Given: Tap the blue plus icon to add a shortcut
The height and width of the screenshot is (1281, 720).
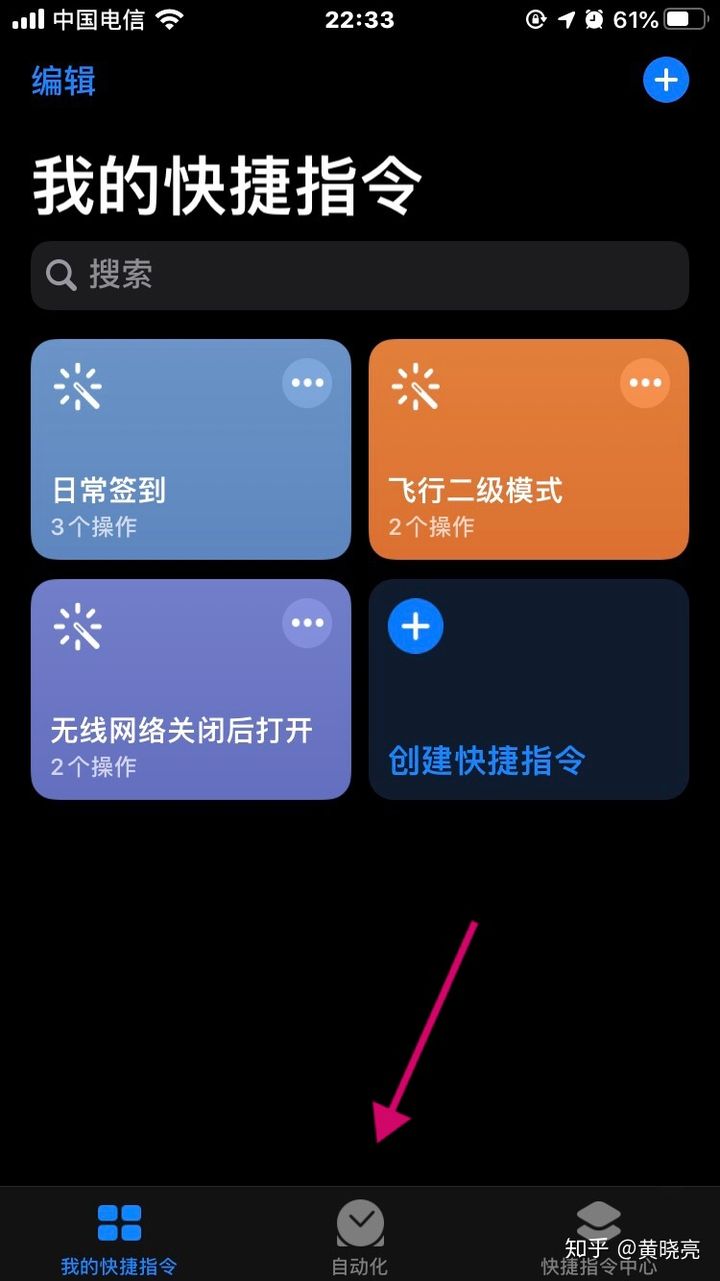Looking at the screenshot, I should 665,80.
